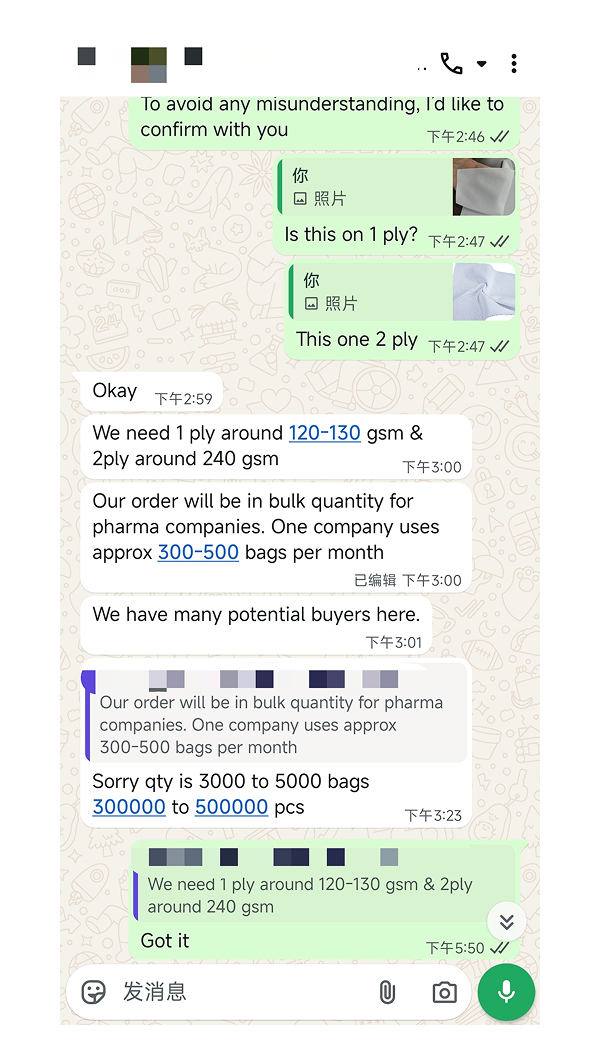
Task: Open the call options dropdown arrow
Action: [x=481, y=64]
